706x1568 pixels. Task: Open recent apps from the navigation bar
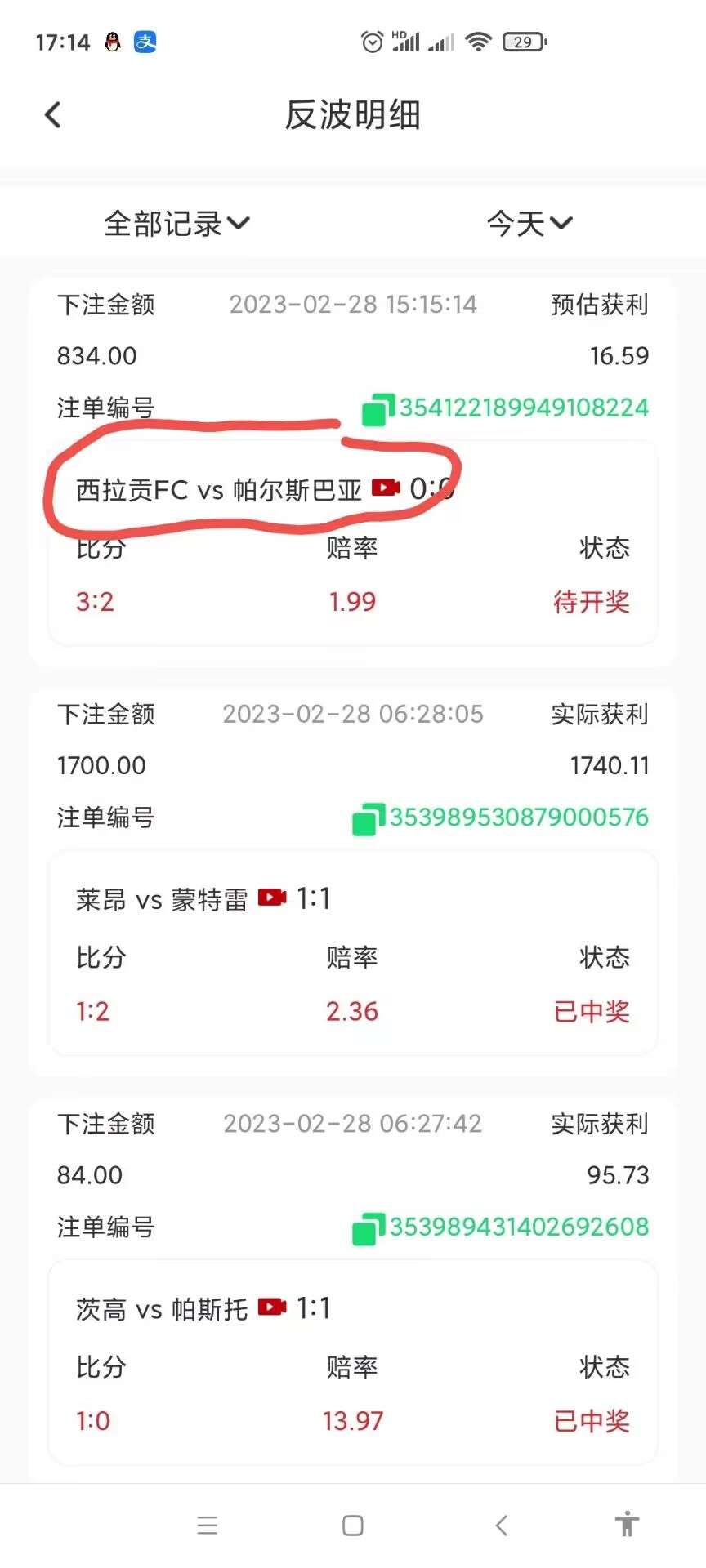pos(208,1525)
